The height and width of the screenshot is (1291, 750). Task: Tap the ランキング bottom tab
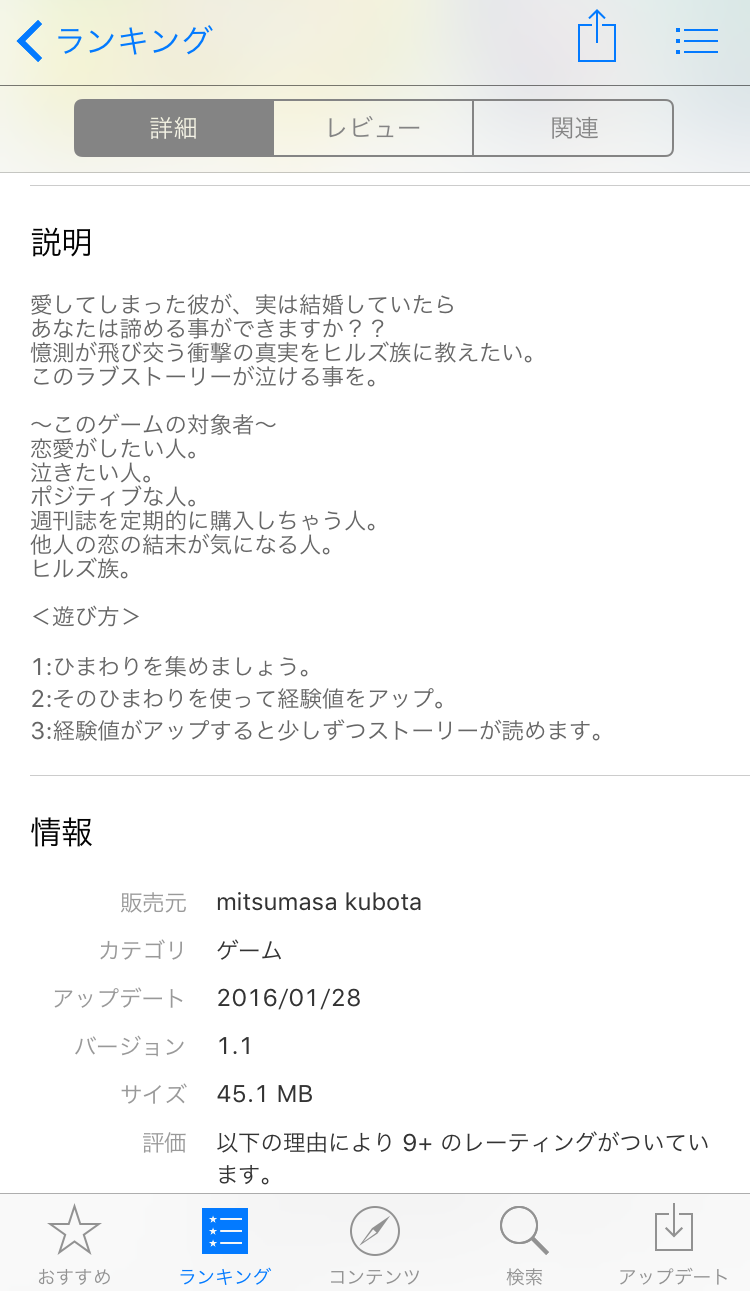click(x=225, y=1243)
